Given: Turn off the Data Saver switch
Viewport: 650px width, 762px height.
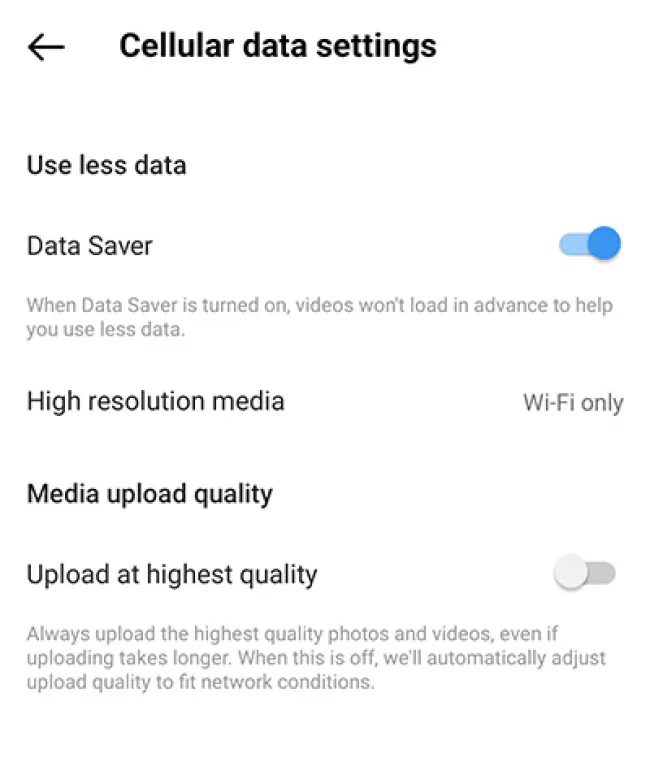Looking at the screenshot, I should (590, 244).
